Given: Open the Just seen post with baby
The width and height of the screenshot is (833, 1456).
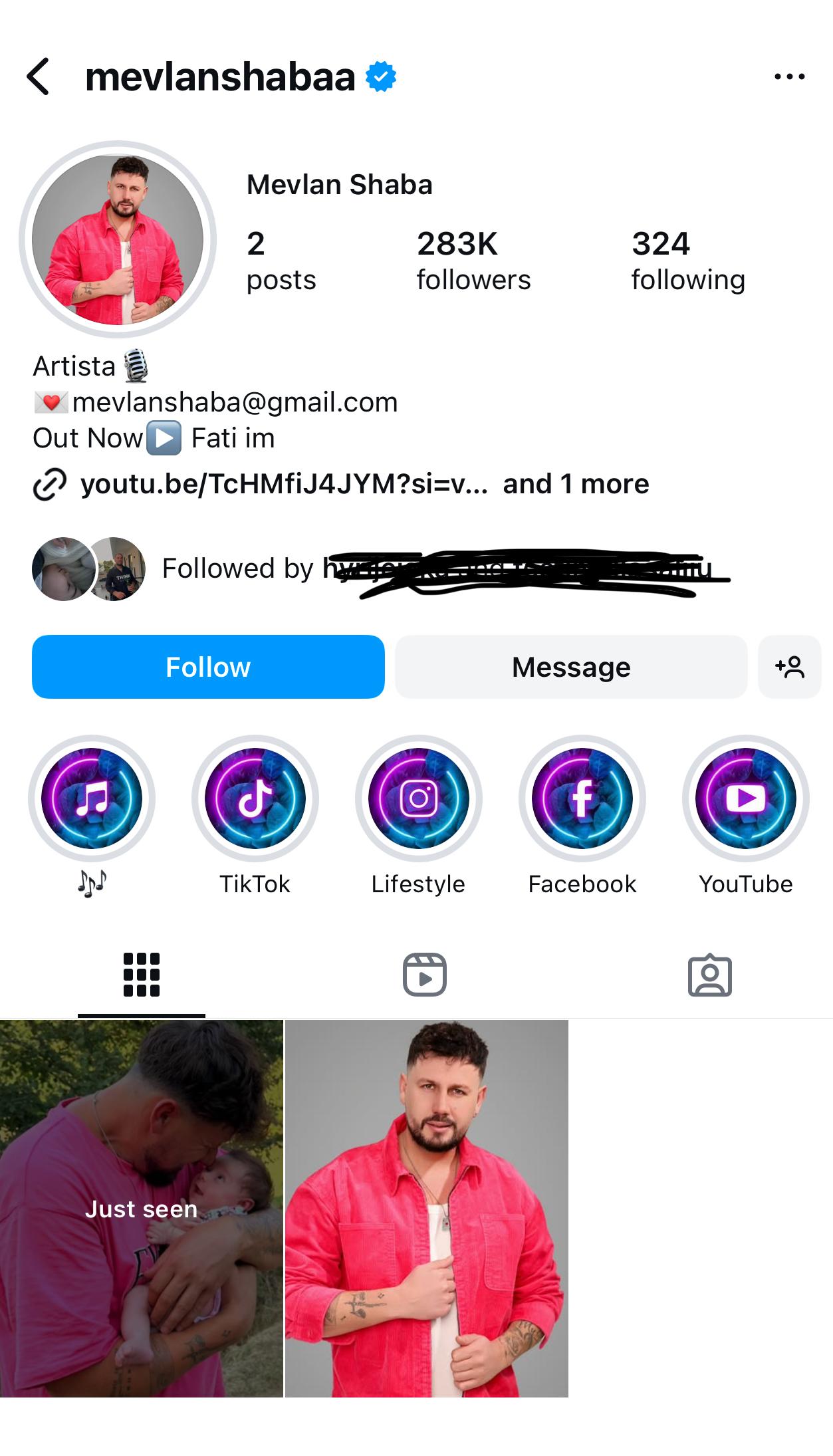Looking at the screenshot, I should 142,1208.
